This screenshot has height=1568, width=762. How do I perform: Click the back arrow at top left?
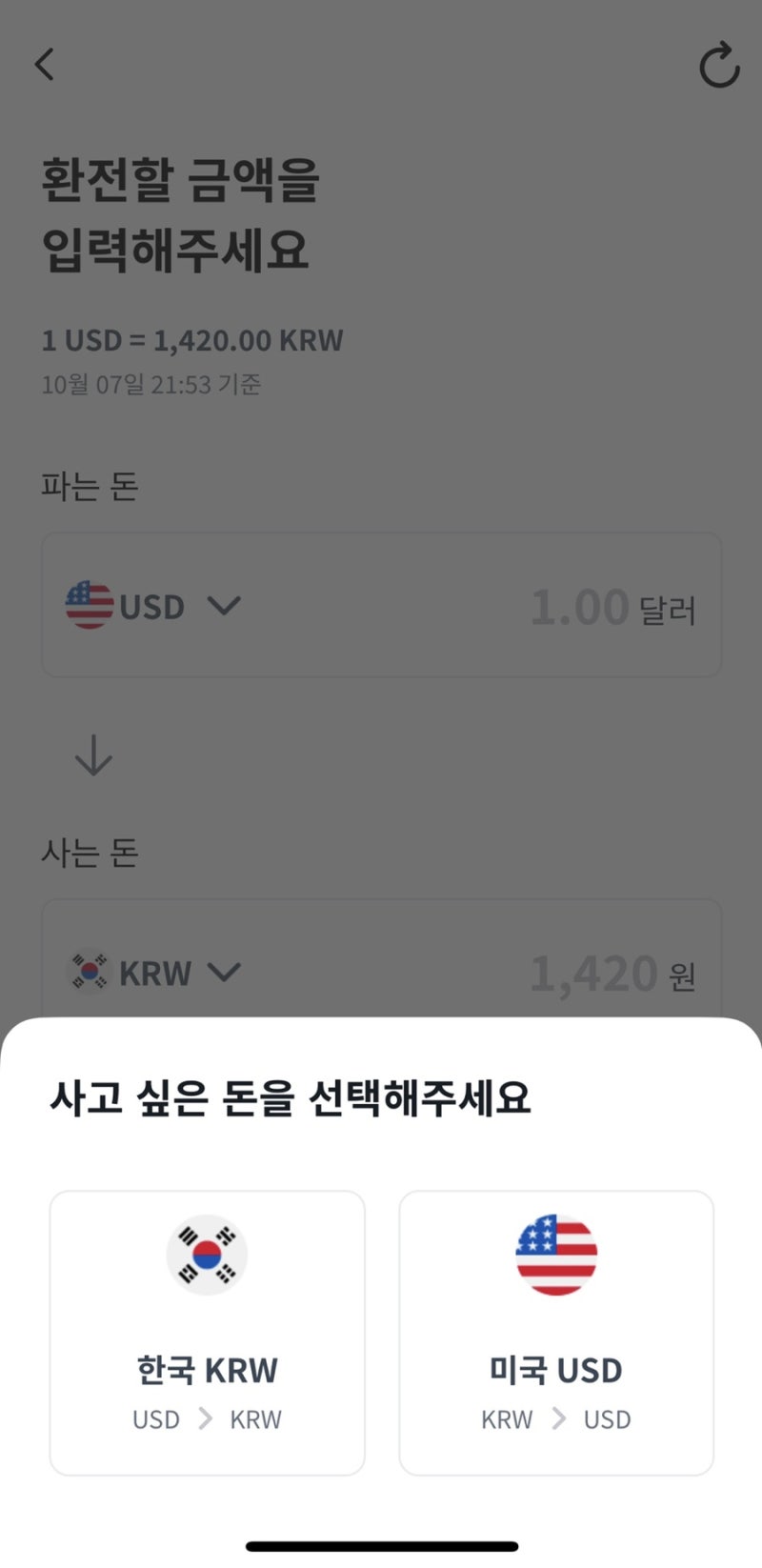(x=43, y=64)
